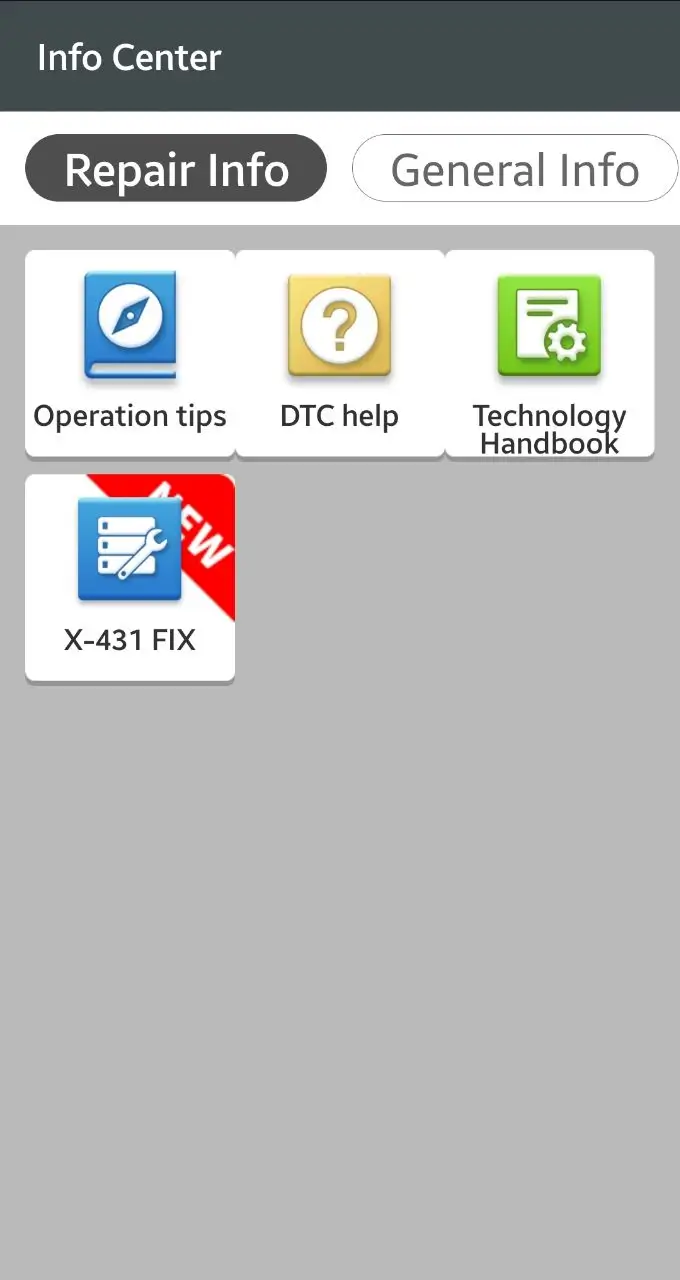Launch the X-431 FIX tile
The height and width of the screenshot is (1280, 680).
[130, 577]
